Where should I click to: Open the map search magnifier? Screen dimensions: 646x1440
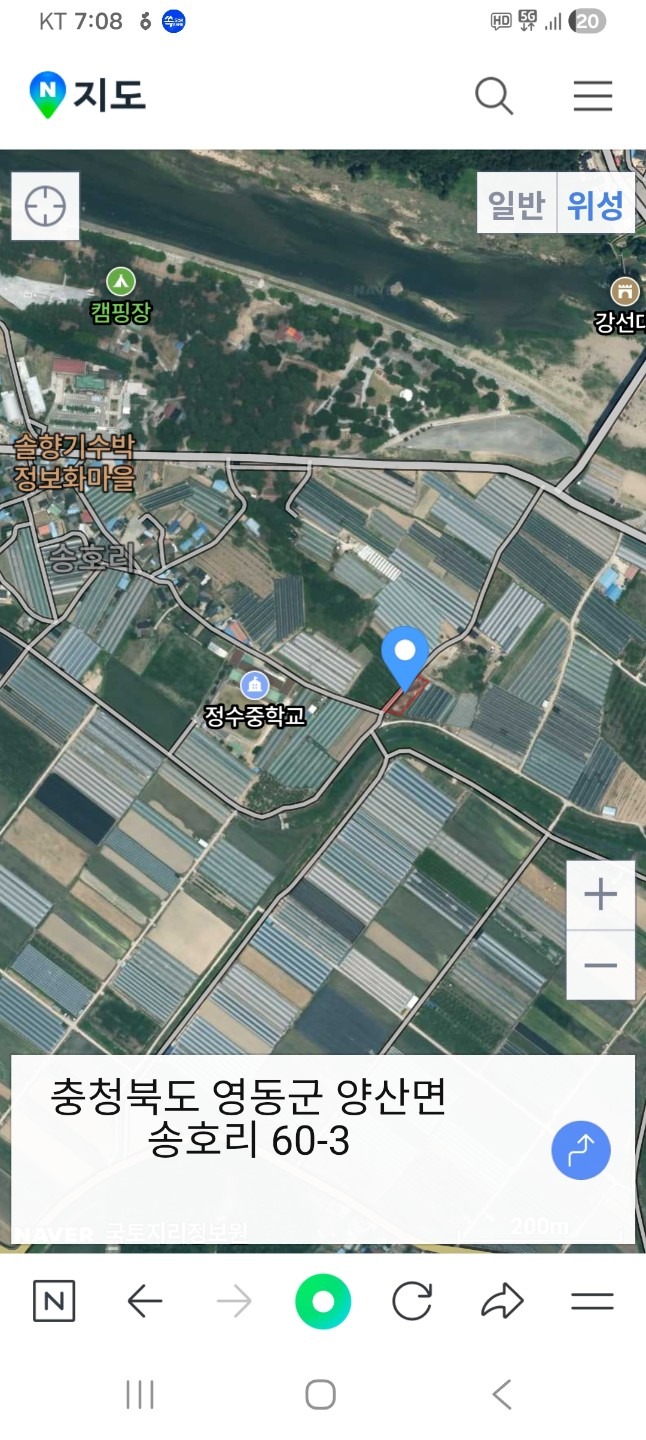coord(494,96)
